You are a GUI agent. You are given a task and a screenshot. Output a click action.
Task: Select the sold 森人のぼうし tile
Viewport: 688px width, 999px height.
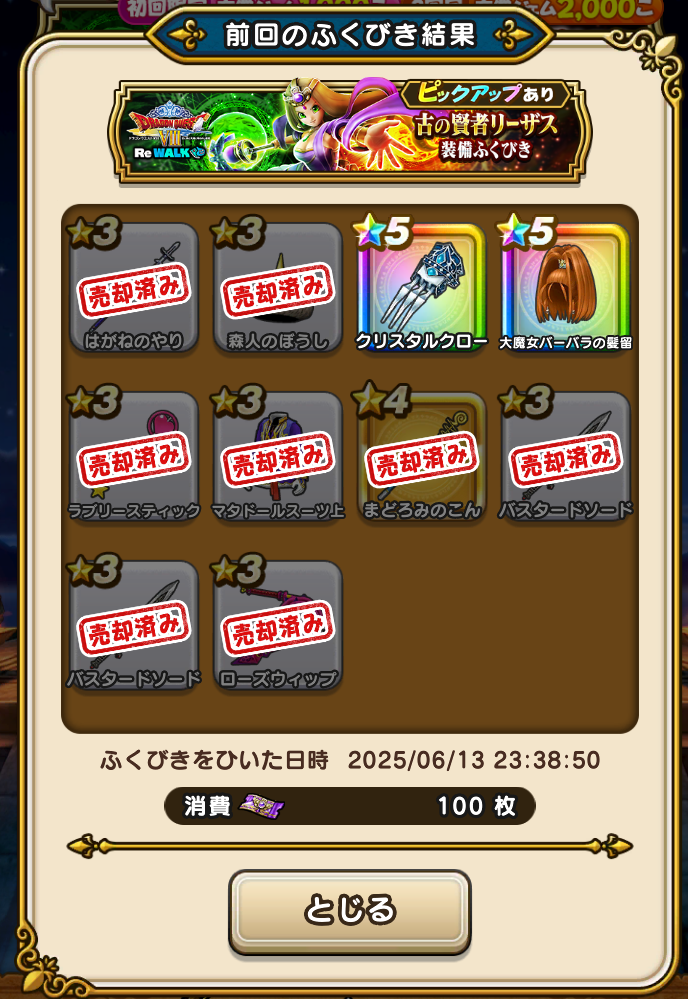pyautogui.click(x=277, y=288)
